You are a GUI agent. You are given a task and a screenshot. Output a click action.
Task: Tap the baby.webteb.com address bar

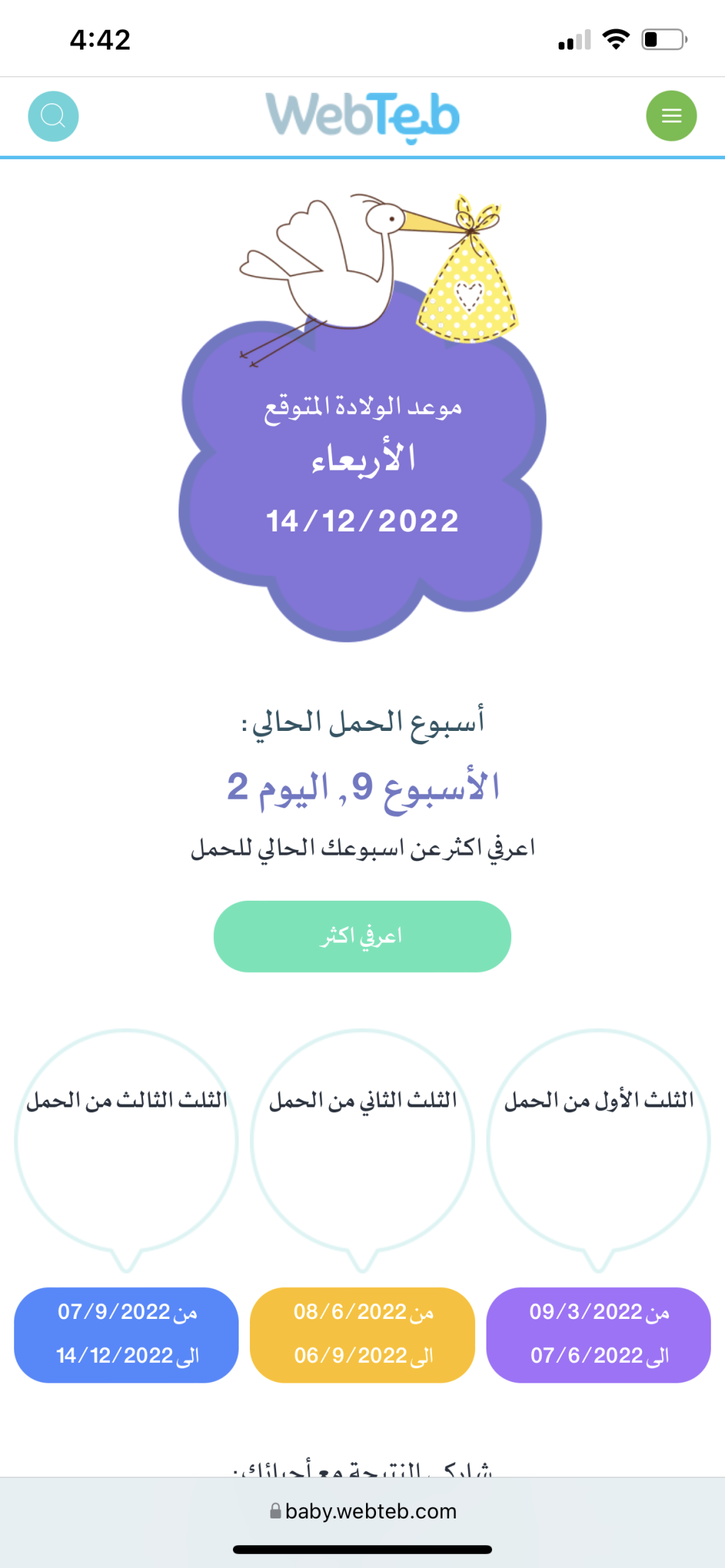coord(362,1511)
